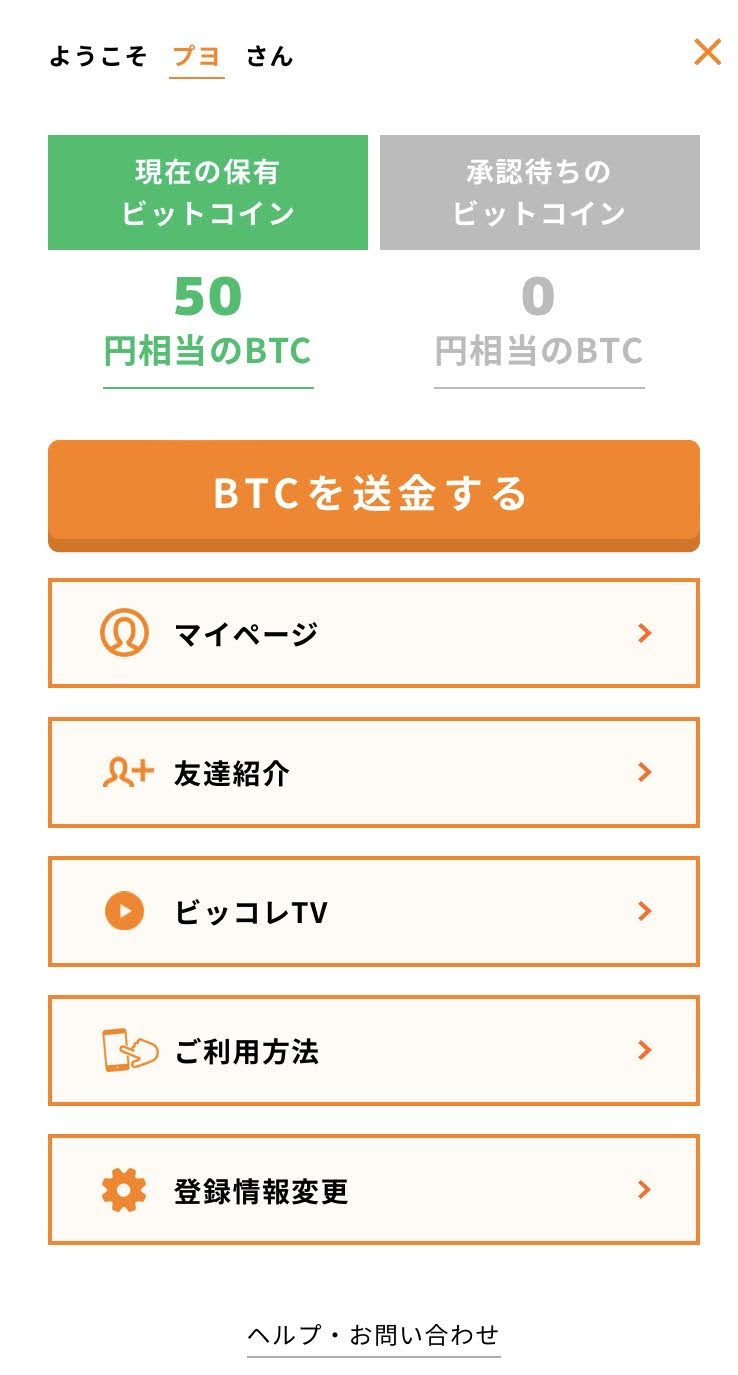Tap the underlined username プヨ

click(x=197, y=57)
